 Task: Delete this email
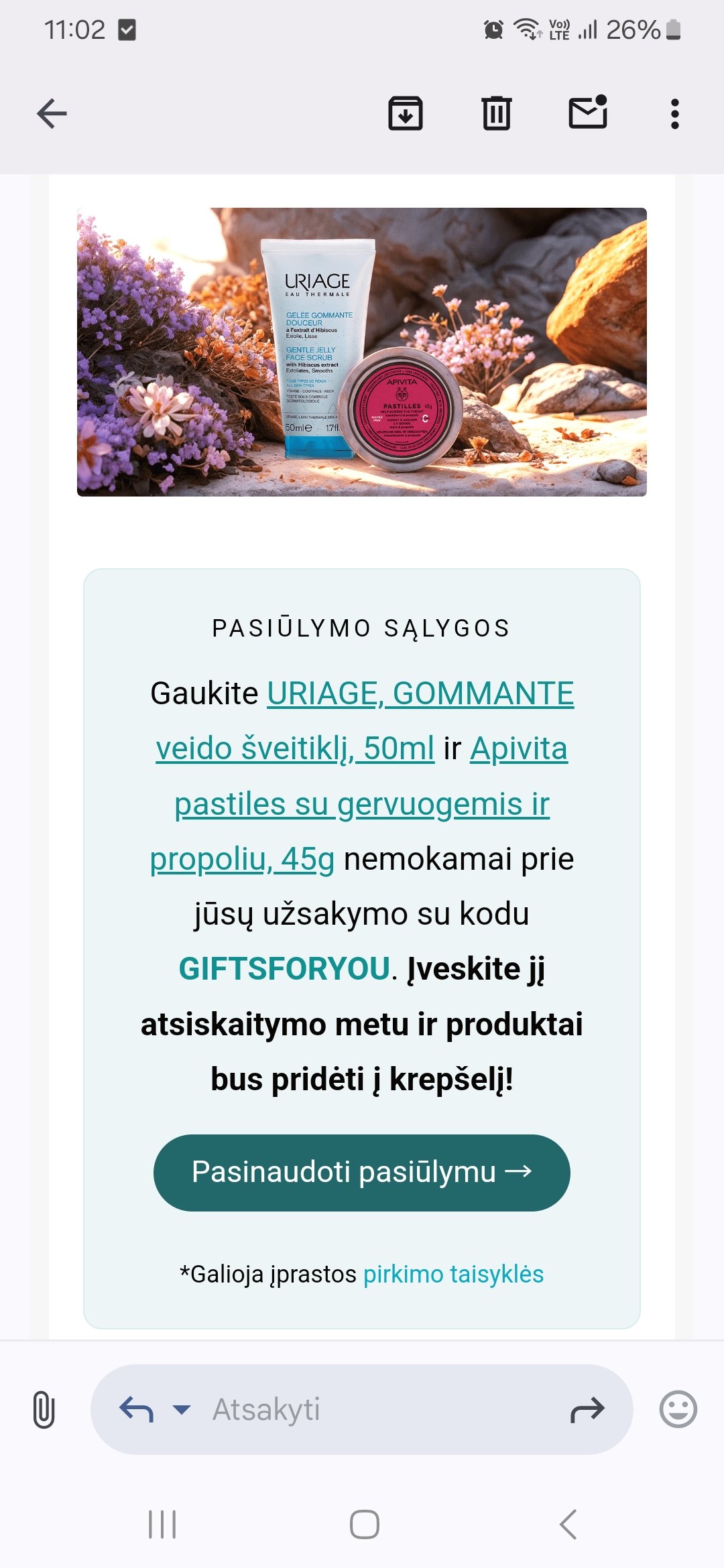(x=497, y=113)
